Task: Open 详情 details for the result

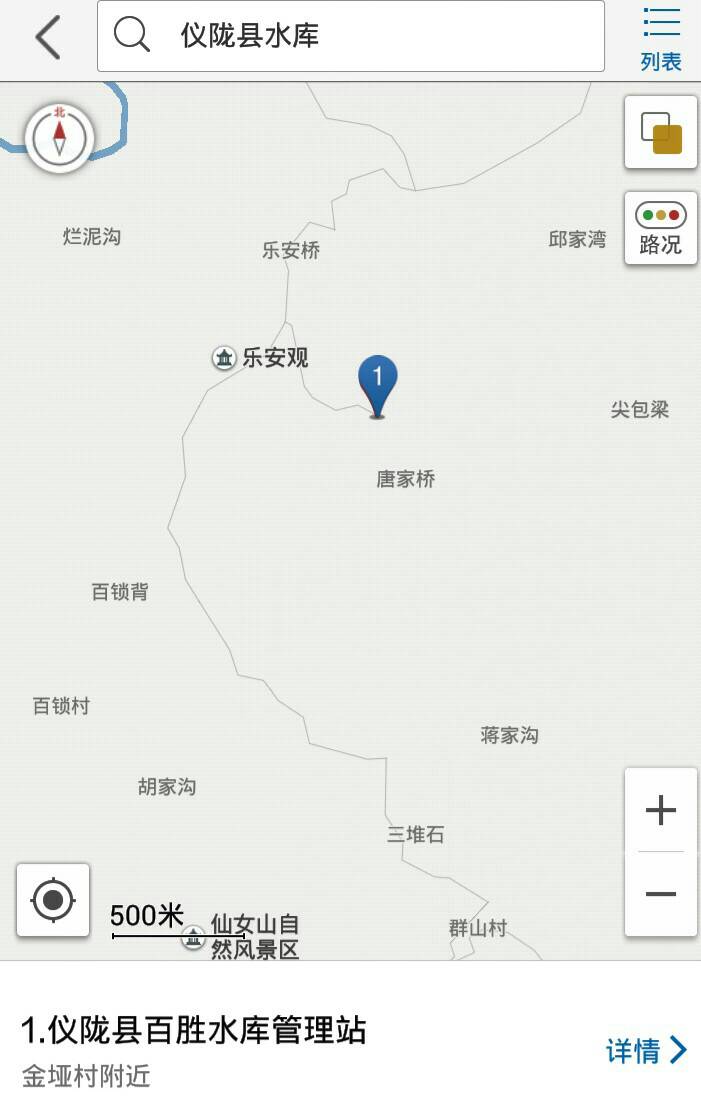Action: 646,1050
